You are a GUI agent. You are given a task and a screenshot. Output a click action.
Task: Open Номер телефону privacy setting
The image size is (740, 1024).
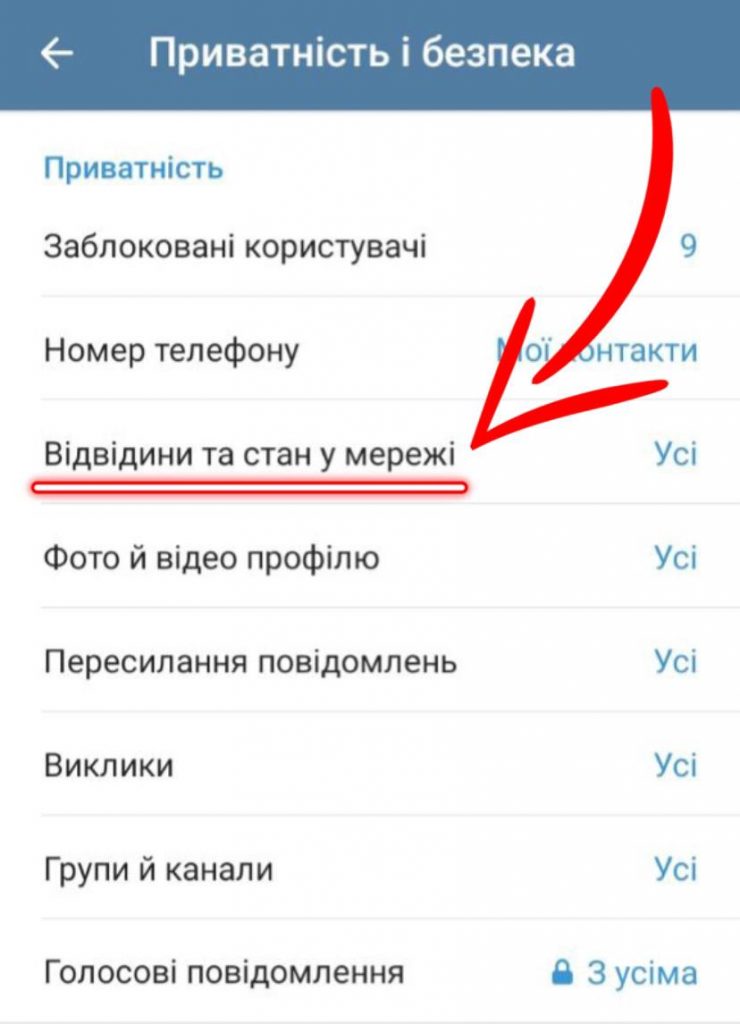pos(172,351)
